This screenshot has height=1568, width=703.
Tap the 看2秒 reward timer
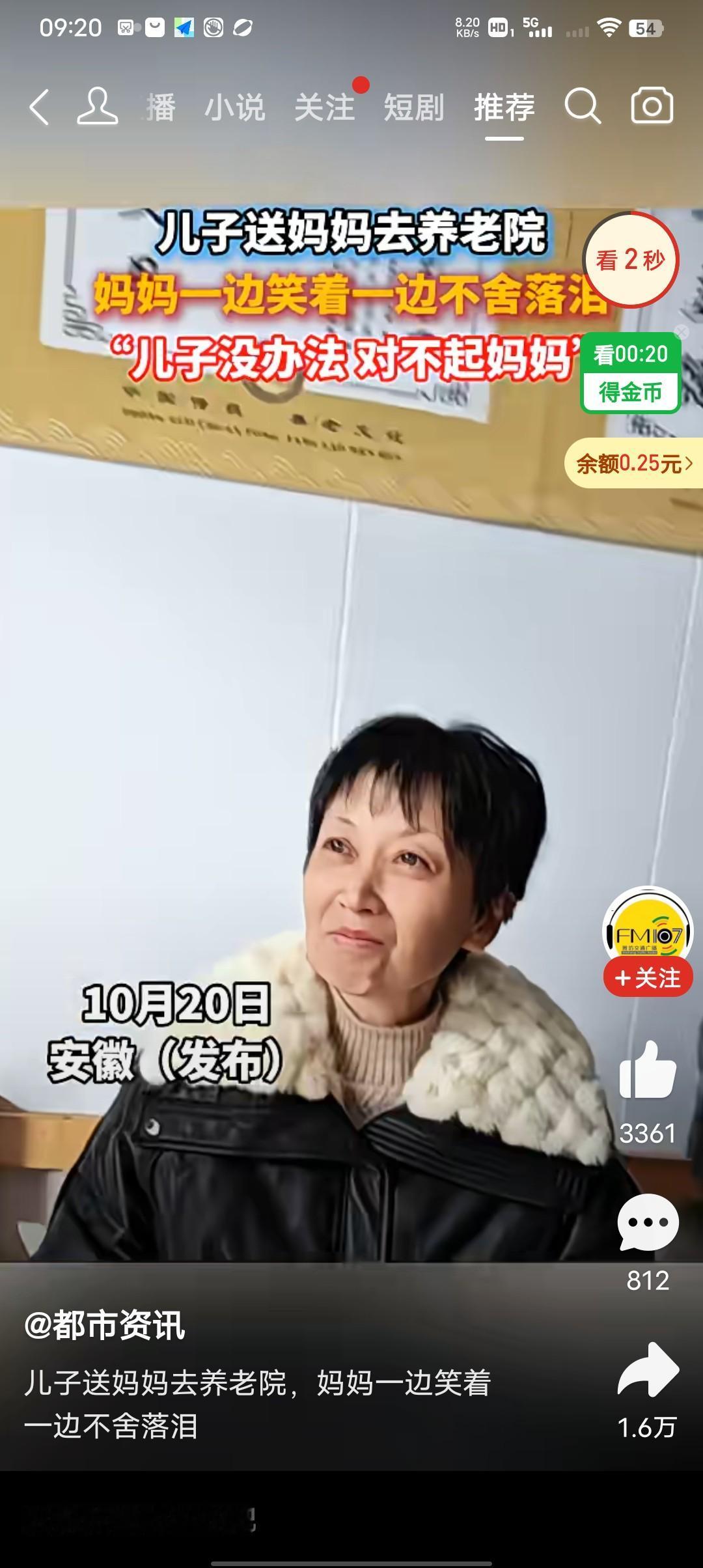(x=630, y=260)
